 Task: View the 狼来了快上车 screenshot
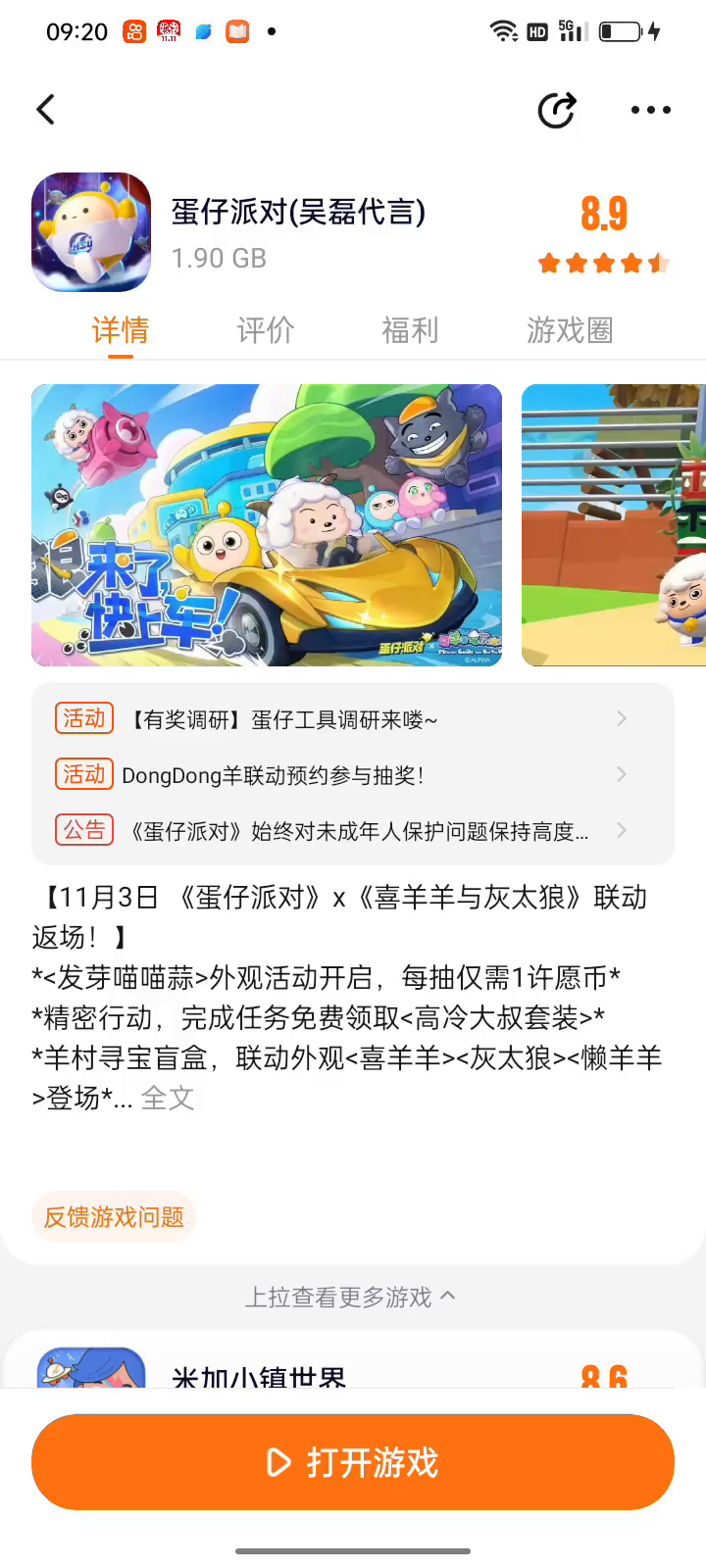[x=267, y=525]
